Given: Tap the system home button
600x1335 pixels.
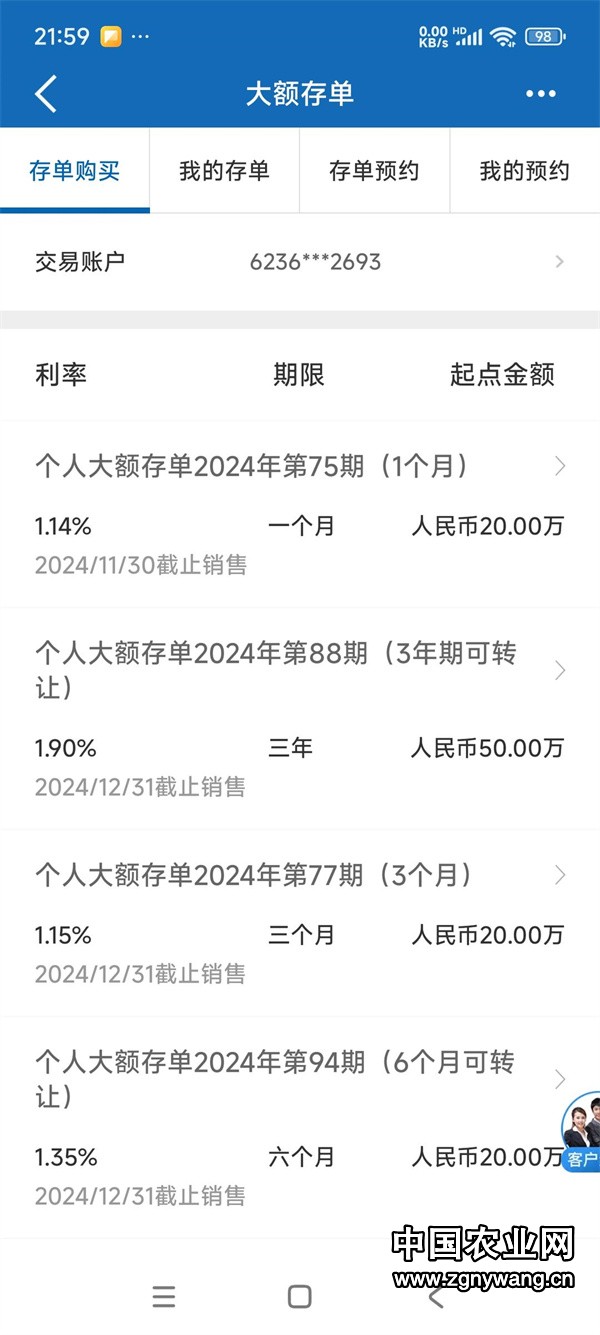Looking at the screenshot, I should coord(299,1297).
